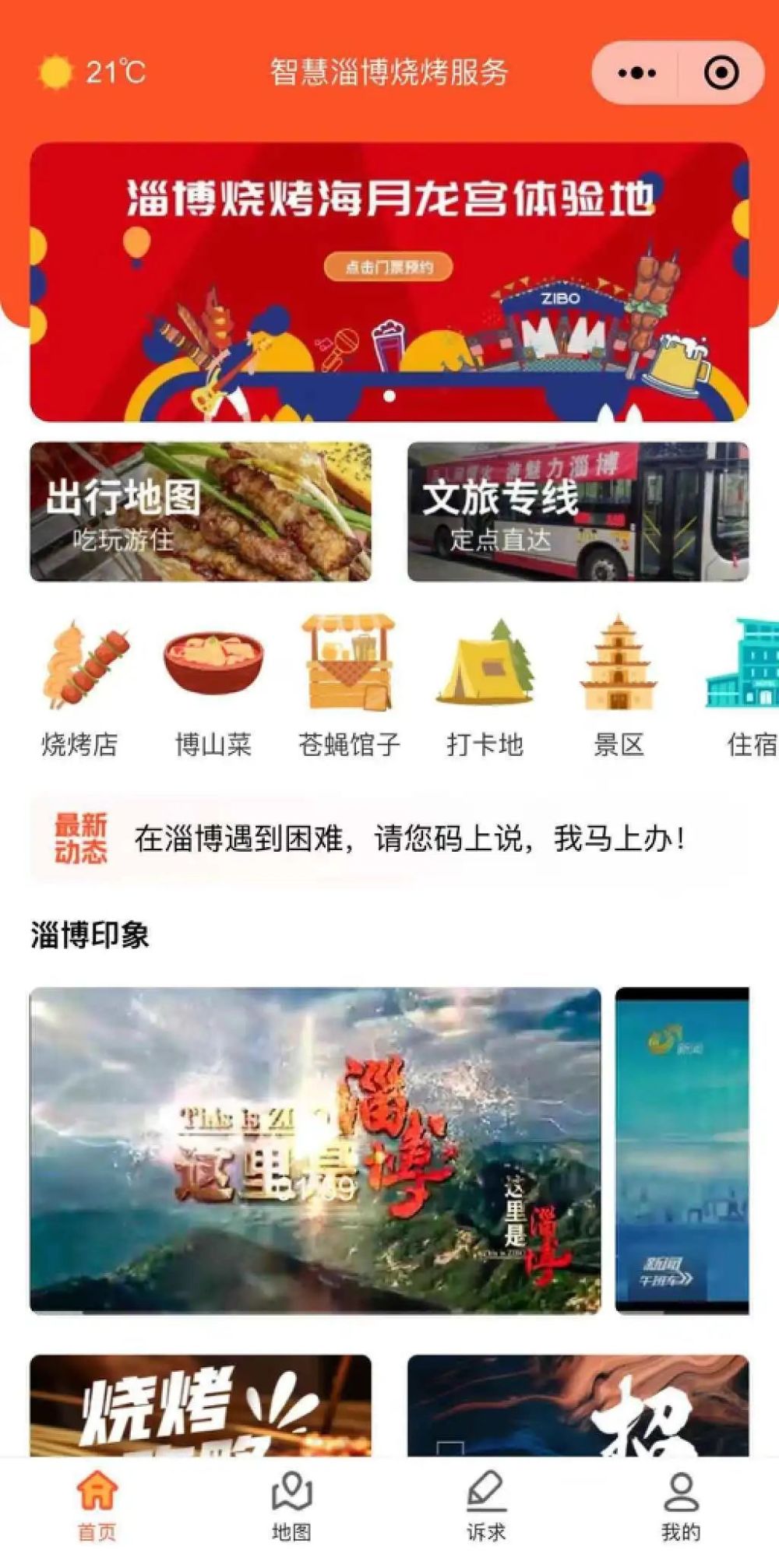This screenshot has width=779, height=1568.
Task: Open the 烧烤 guide card
Action: coord(200,1406)
